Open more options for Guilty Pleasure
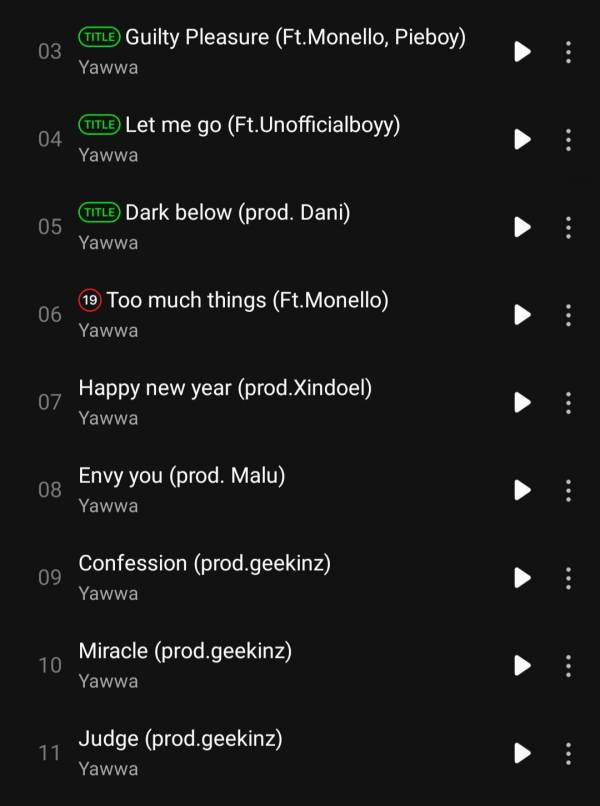600x806 pixels. coord(568,51)
